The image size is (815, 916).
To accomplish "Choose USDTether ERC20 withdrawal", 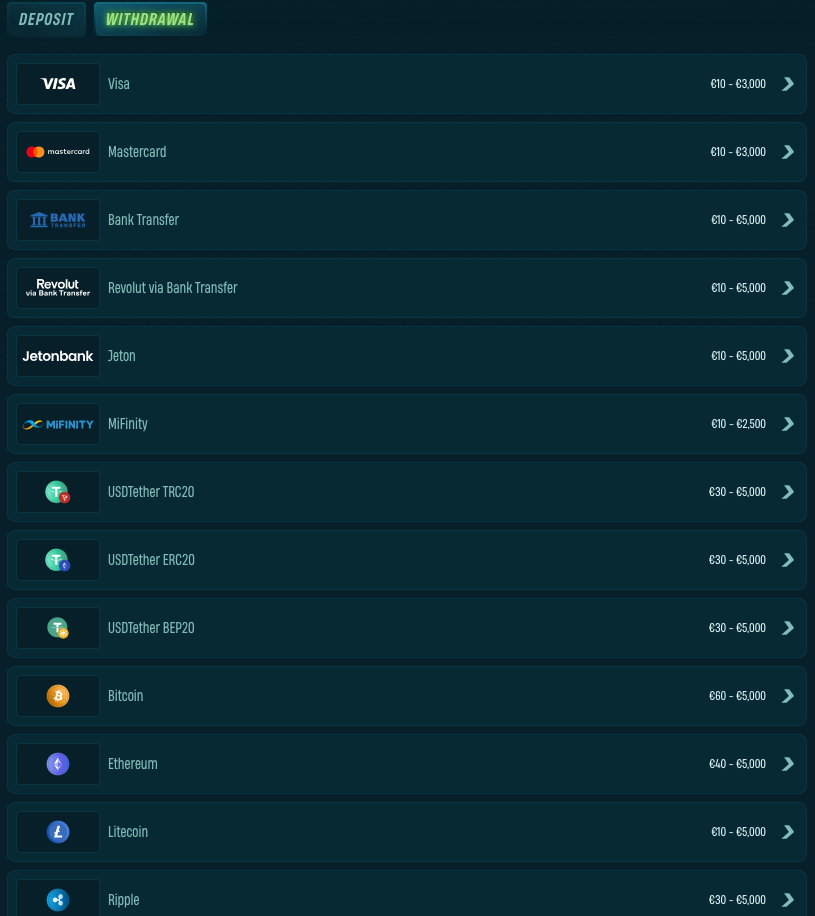I will tap(406, 560).
